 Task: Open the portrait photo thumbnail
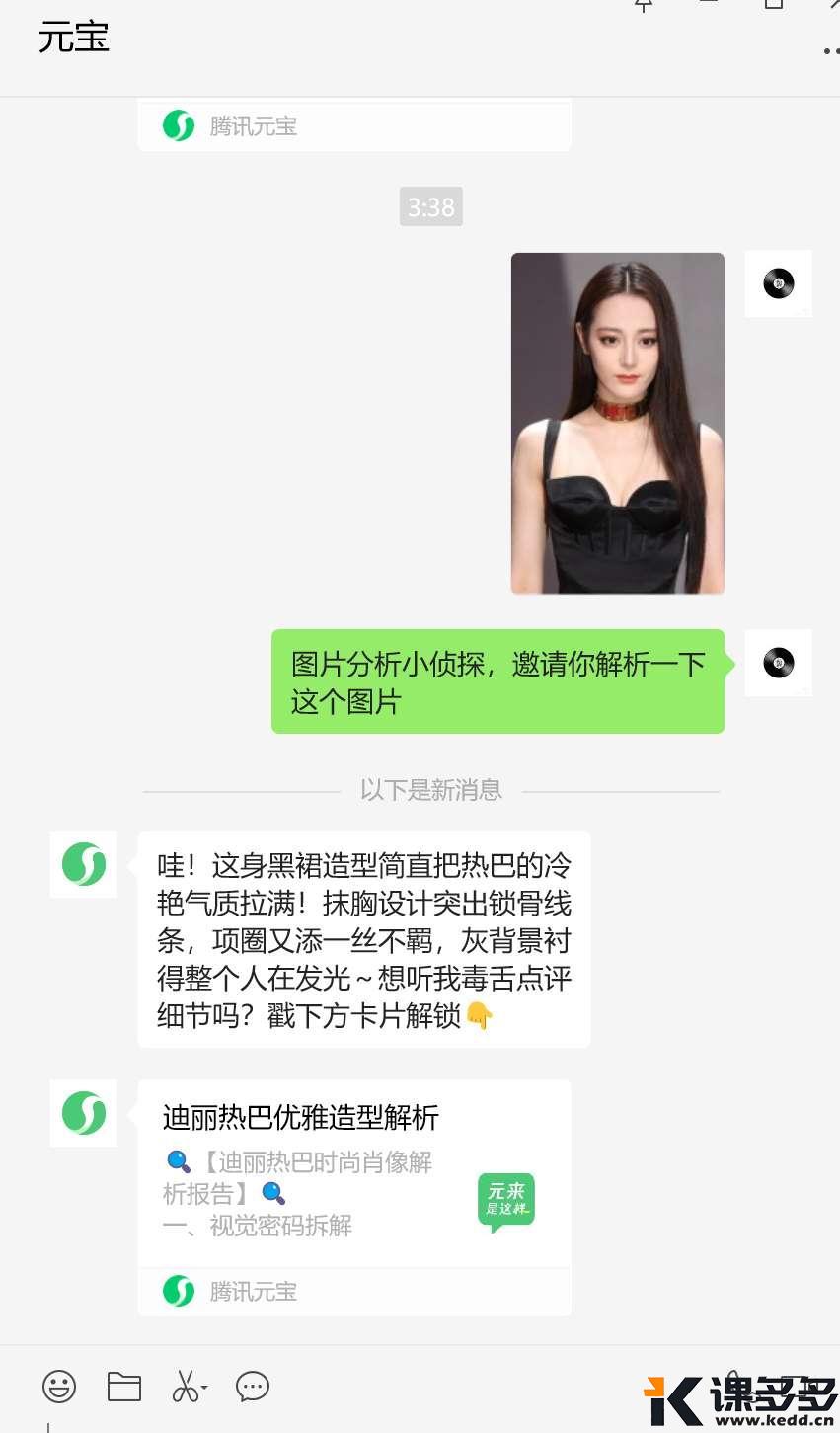tap(617, 423)
